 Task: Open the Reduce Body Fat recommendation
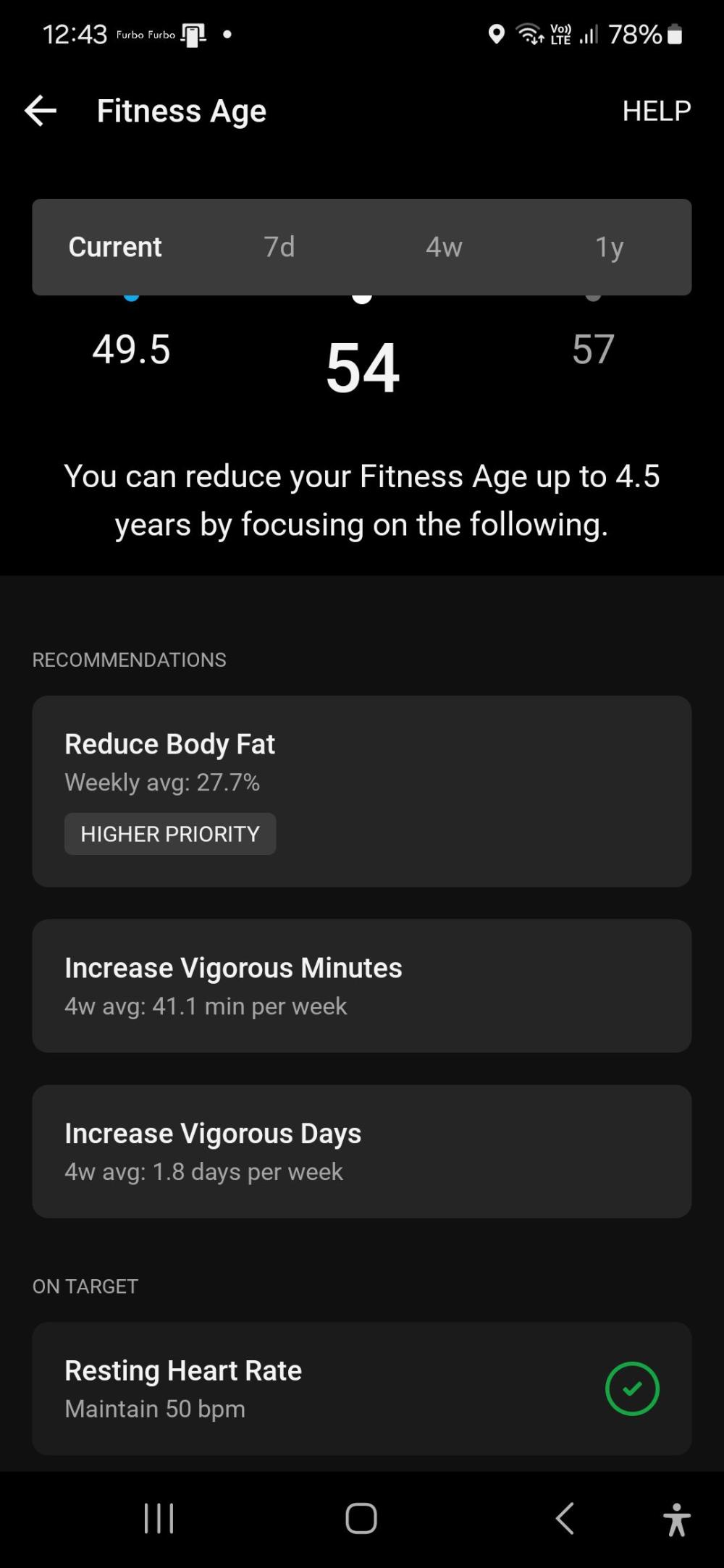[x=362, y=791]
